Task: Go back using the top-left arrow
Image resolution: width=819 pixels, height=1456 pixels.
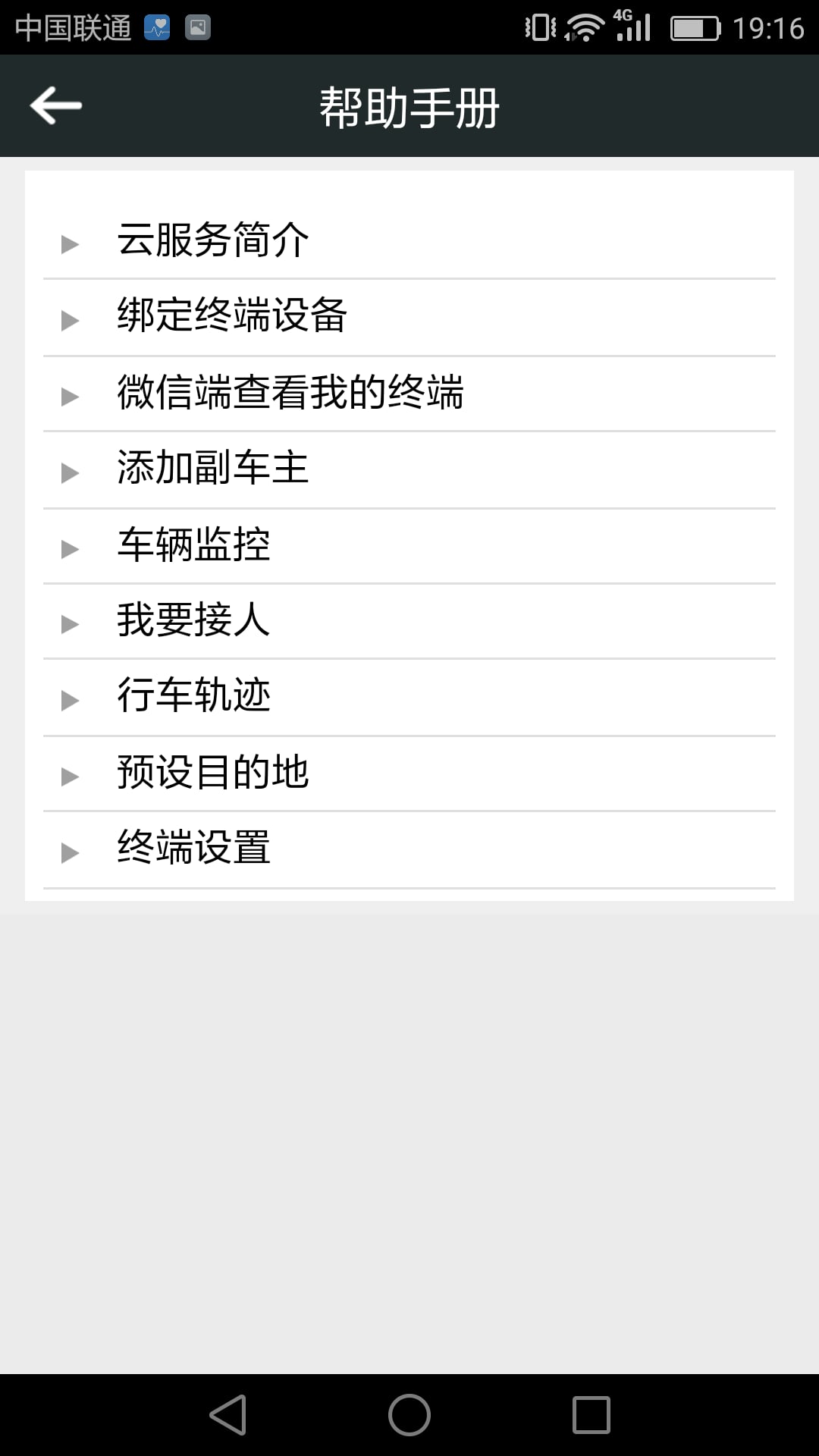Action: (55, 105)
